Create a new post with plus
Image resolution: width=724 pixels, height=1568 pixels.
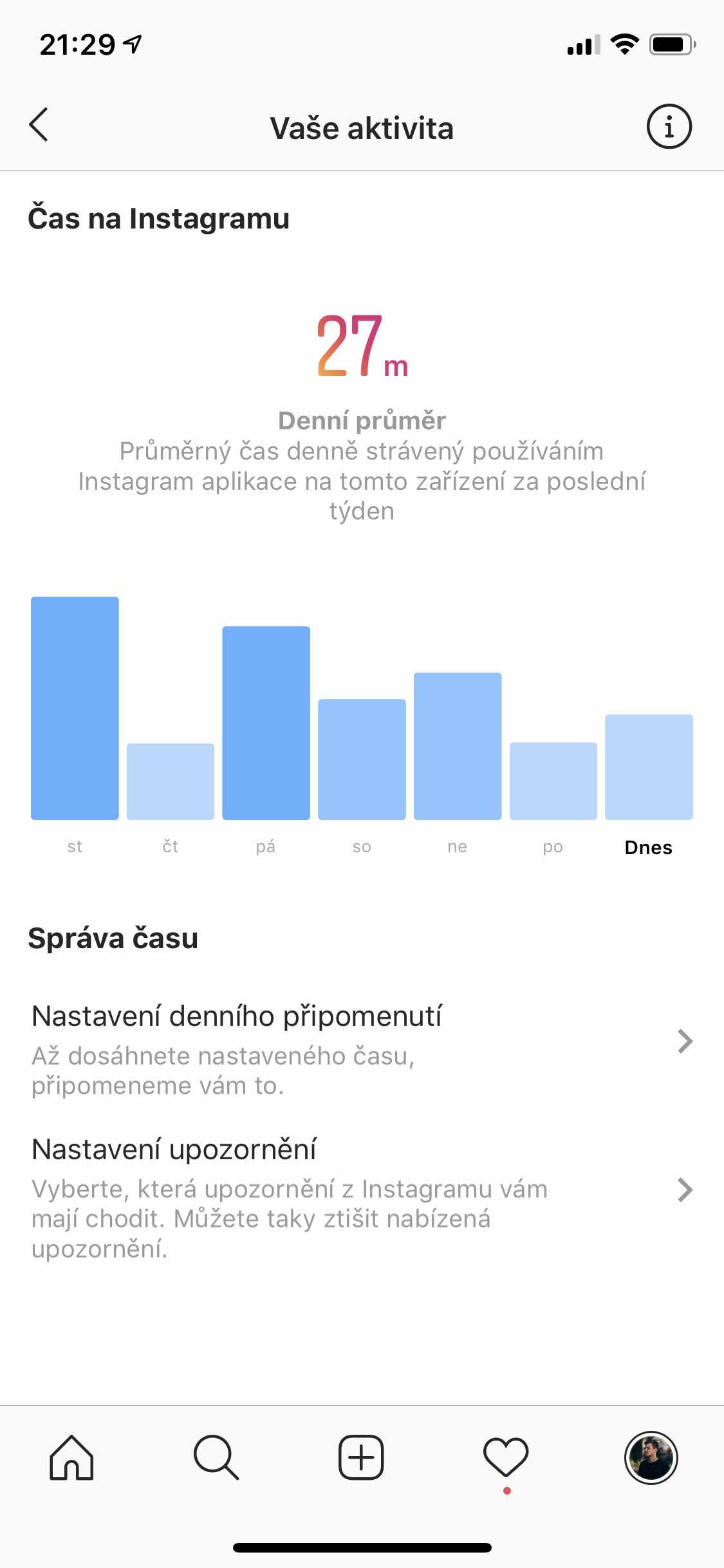click(361, 1457)
